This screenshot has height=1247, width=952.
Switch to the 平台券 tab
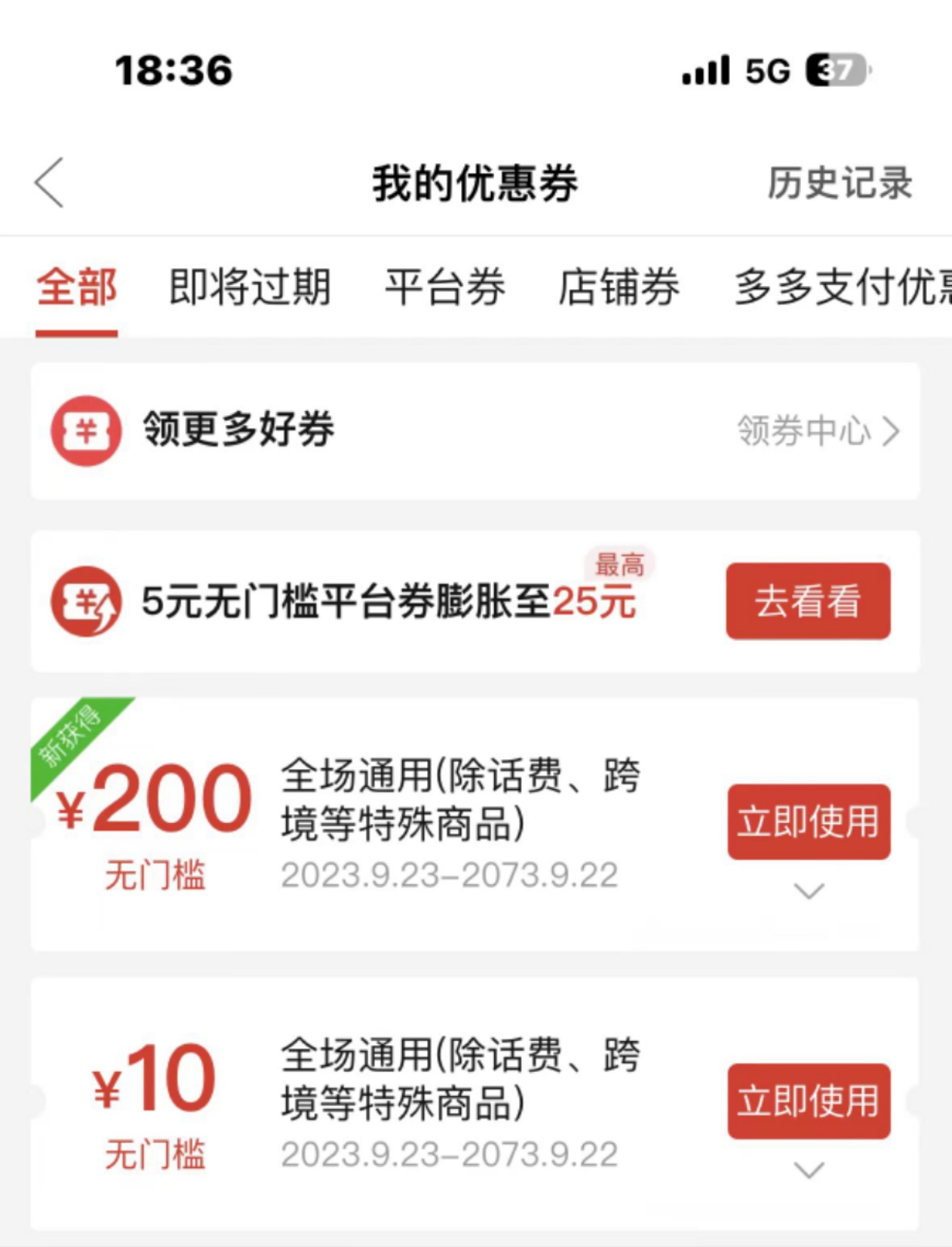[x=445, y=288]
